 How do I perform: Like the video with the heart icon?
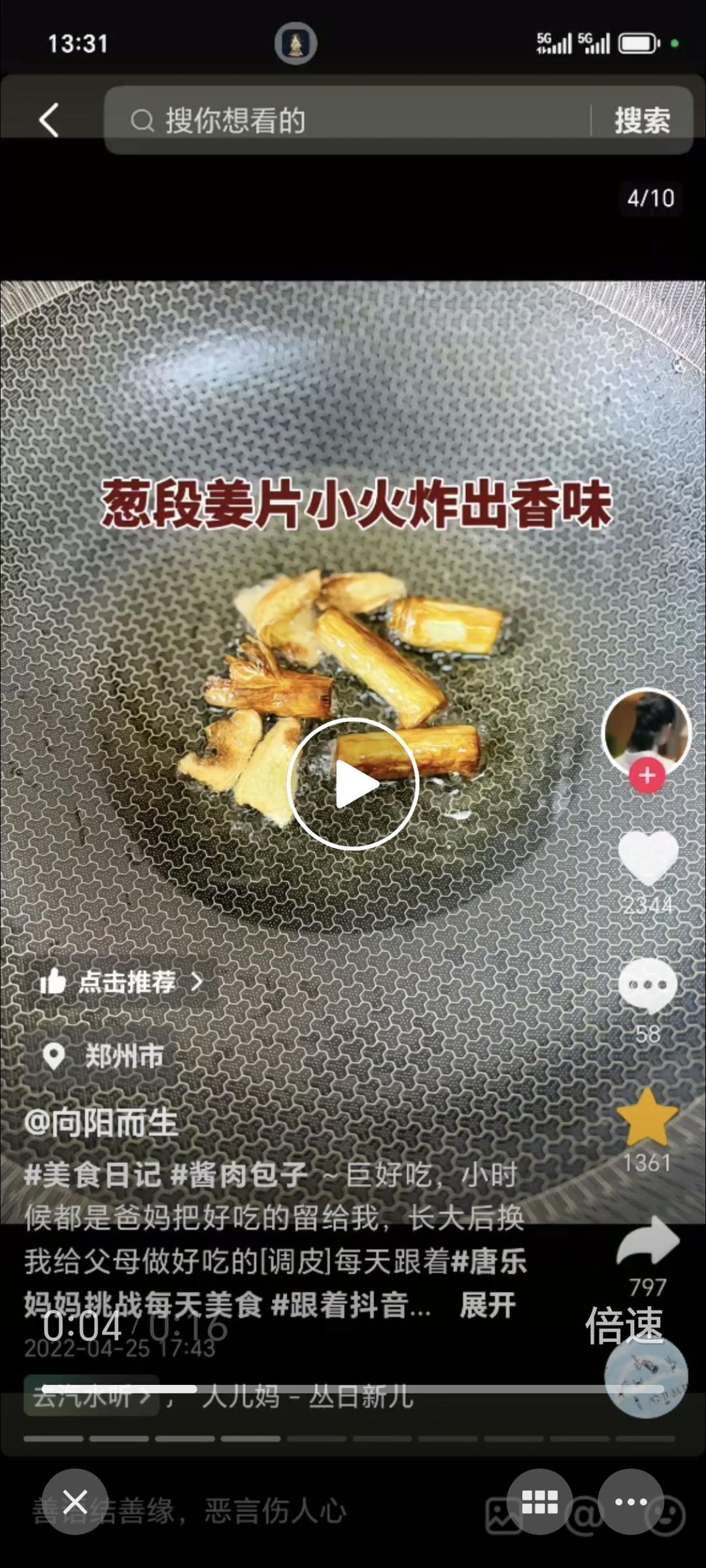pos(647,857)
